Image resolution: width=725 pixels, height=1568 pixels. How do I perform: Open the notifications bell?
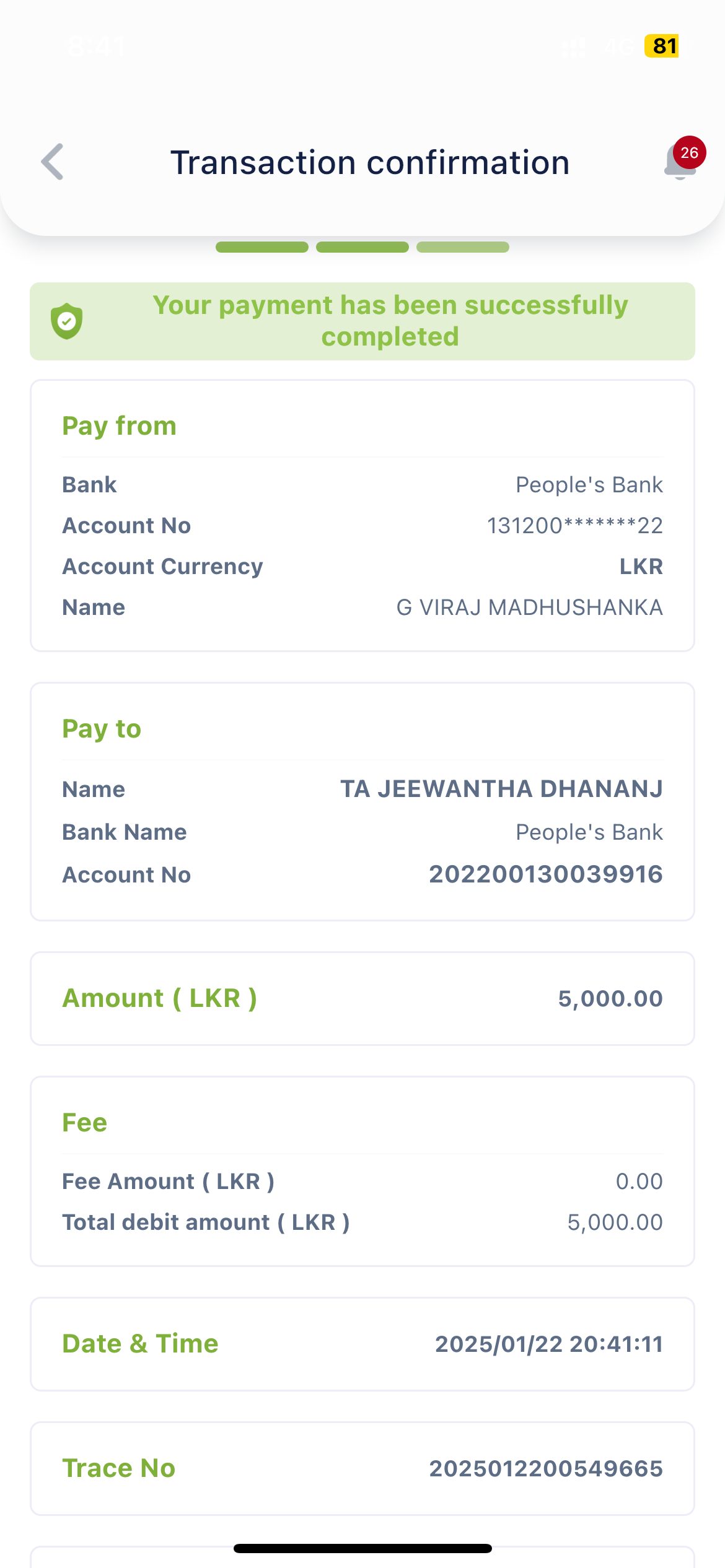tap(679, 163)
